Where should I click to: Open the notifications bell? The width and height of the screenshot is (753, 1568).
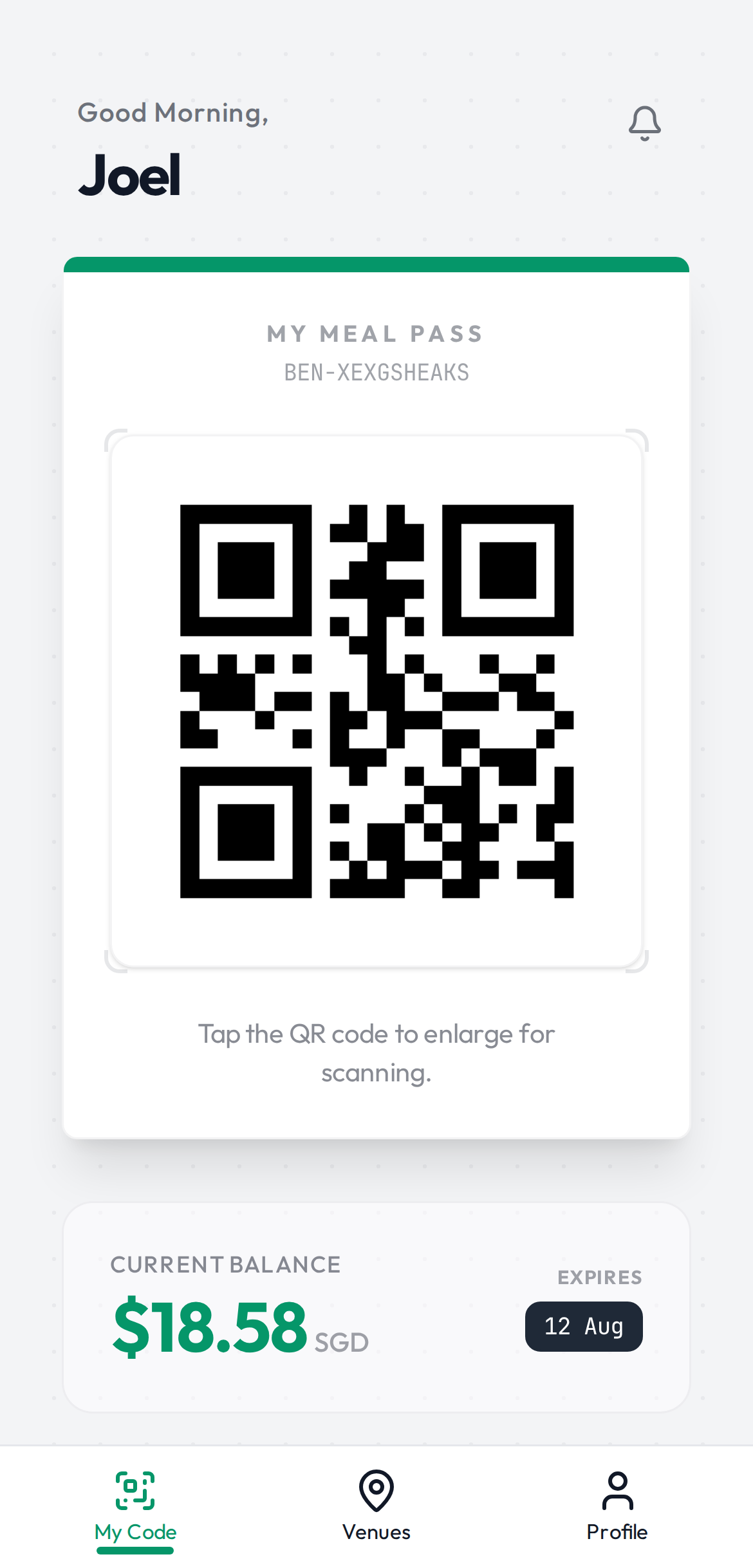coord(644,123)
